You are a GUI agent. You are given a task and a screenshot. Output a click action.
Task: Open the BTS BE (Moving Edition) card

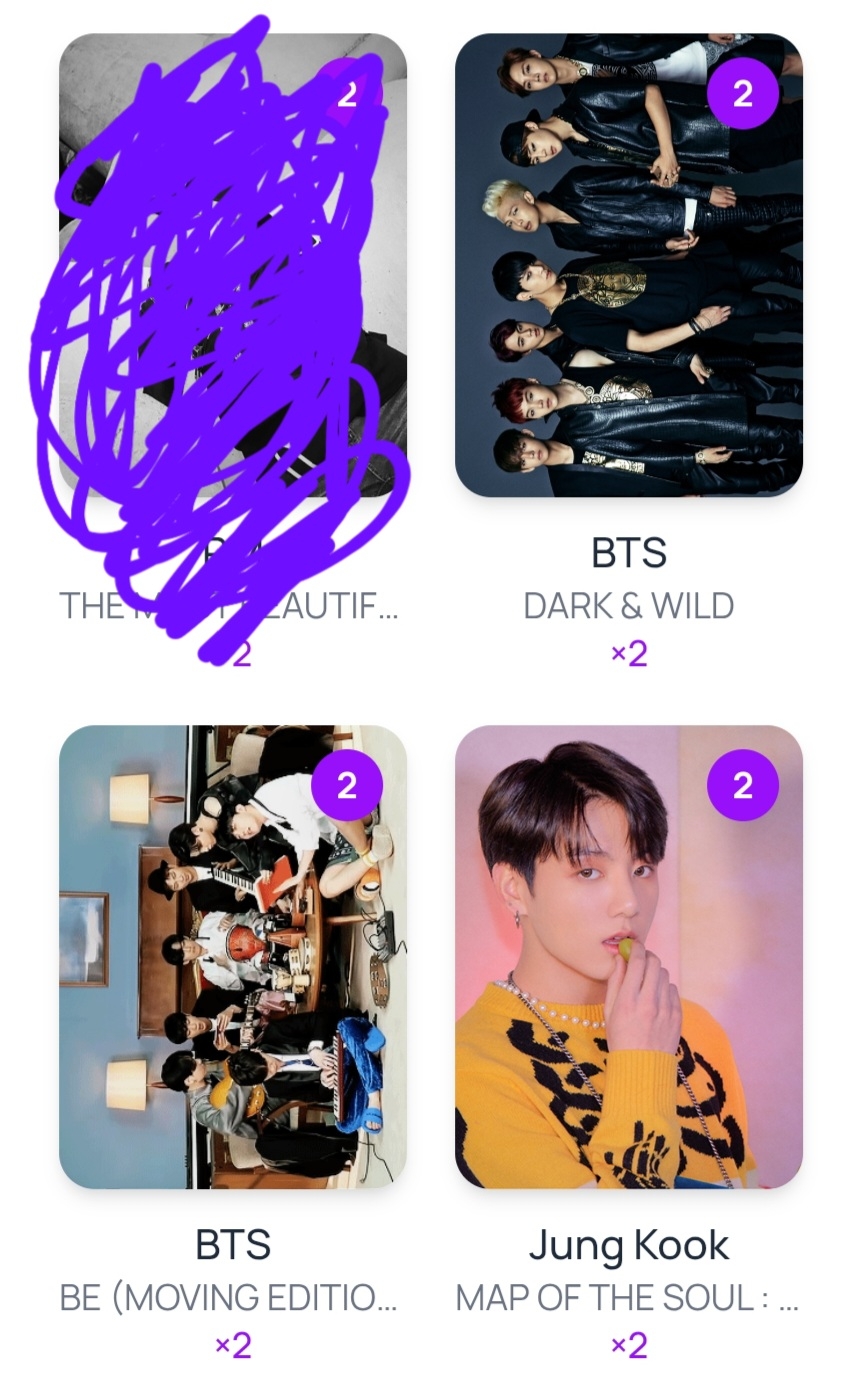coord(232,957)
